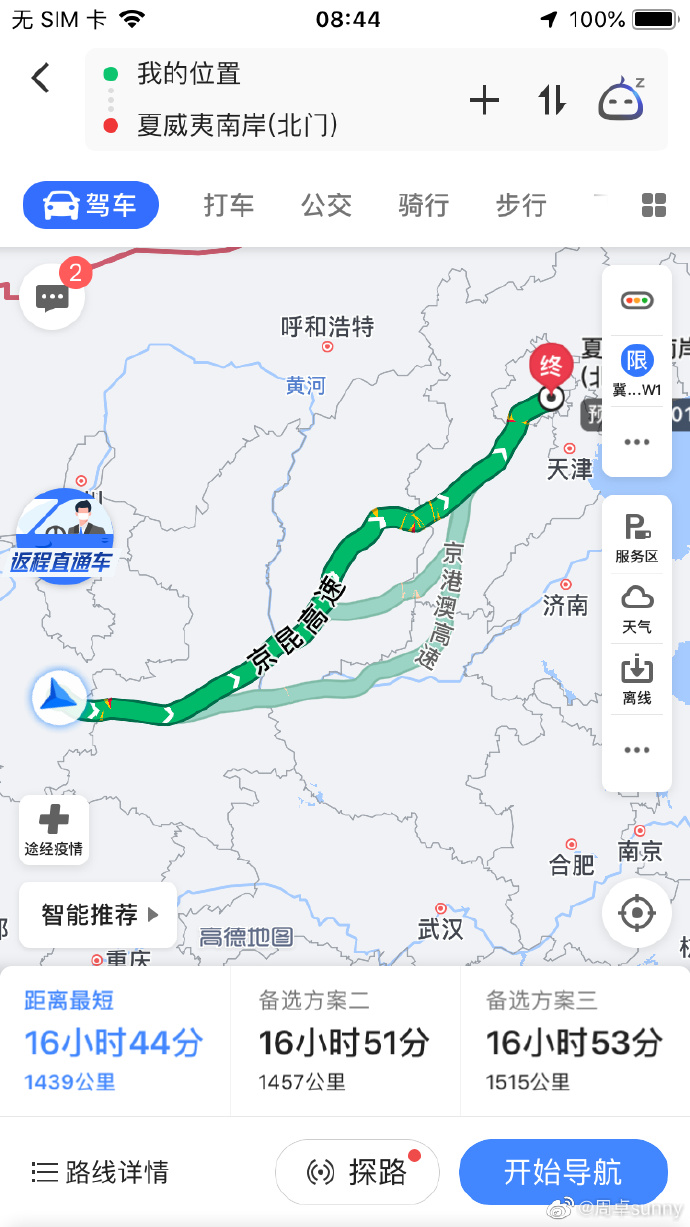Expand 智能推荐 route preferences
Image resolution: width=690 pixels, height=1227 pixels.
(x=99, y=914)
